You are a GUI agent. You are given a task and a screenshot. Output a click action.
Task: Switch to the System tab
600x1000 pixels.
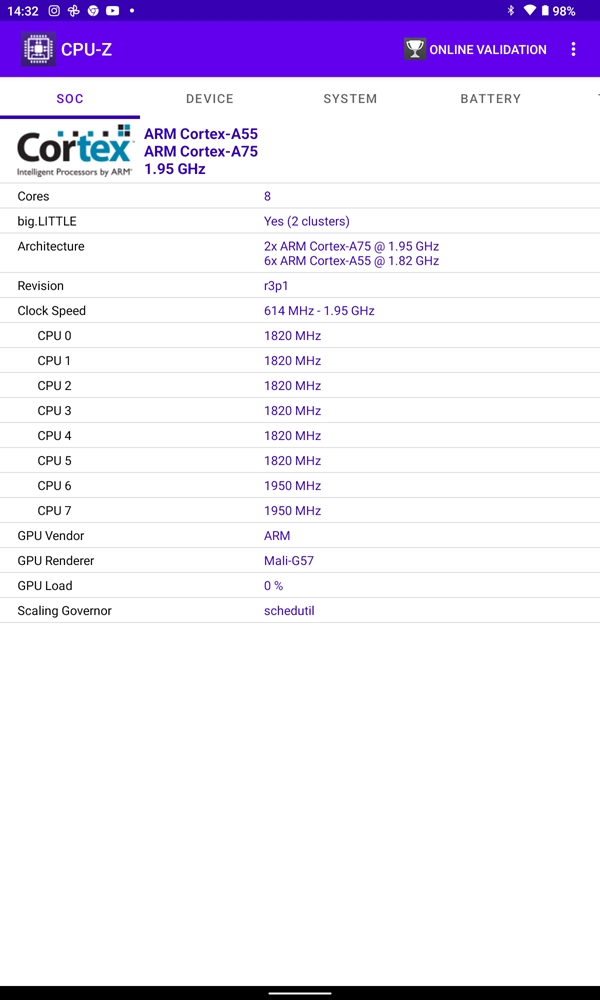pos(350,98)
